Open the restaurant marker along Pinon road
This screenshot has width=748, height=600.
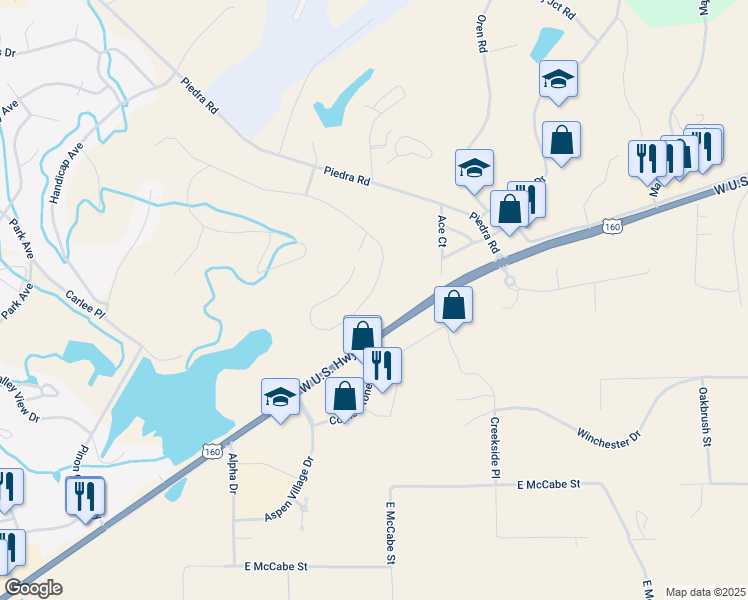[x=85, y=496]
